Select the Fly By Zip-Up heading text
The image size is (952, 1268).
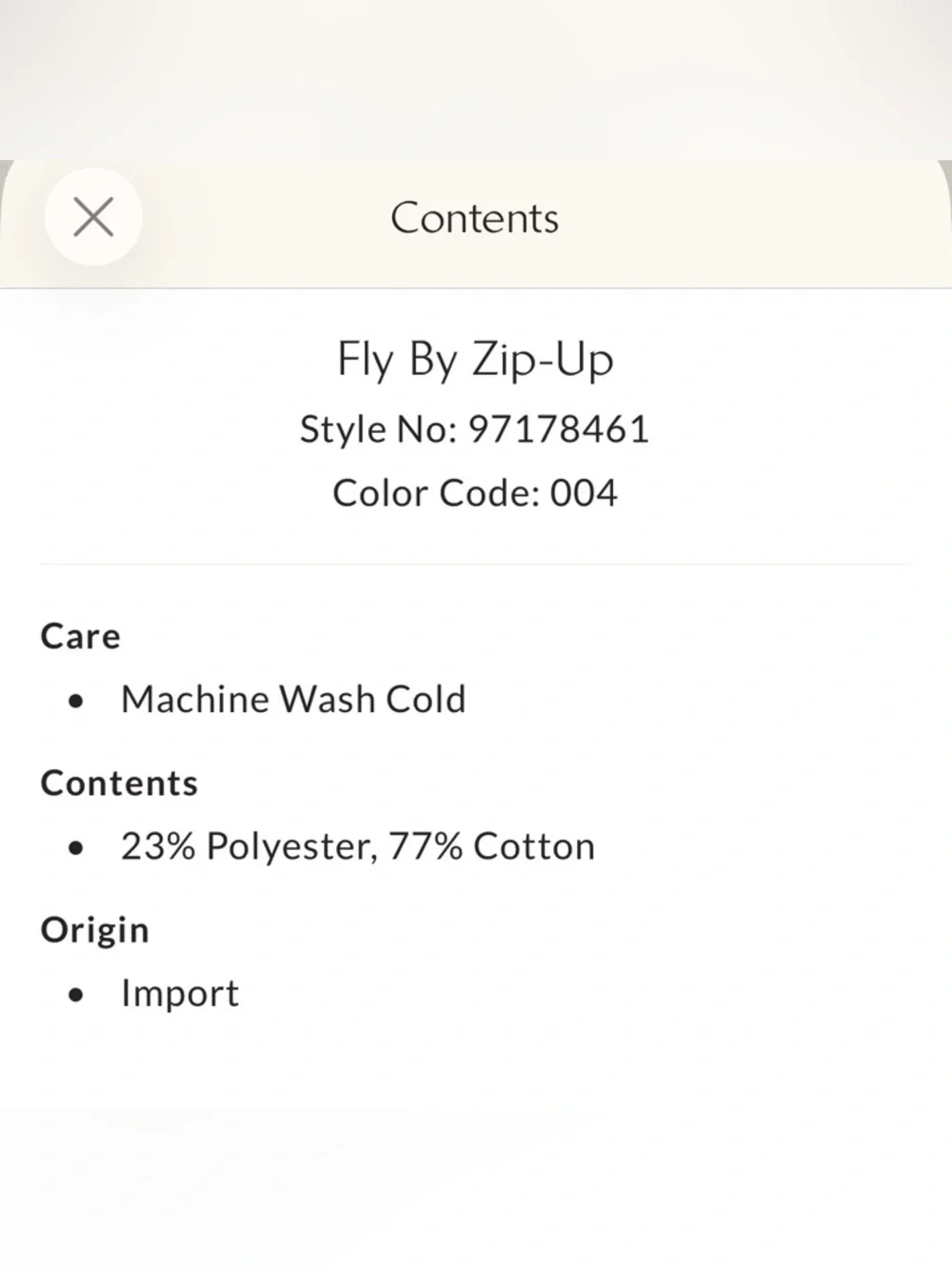tap(474, 360)
